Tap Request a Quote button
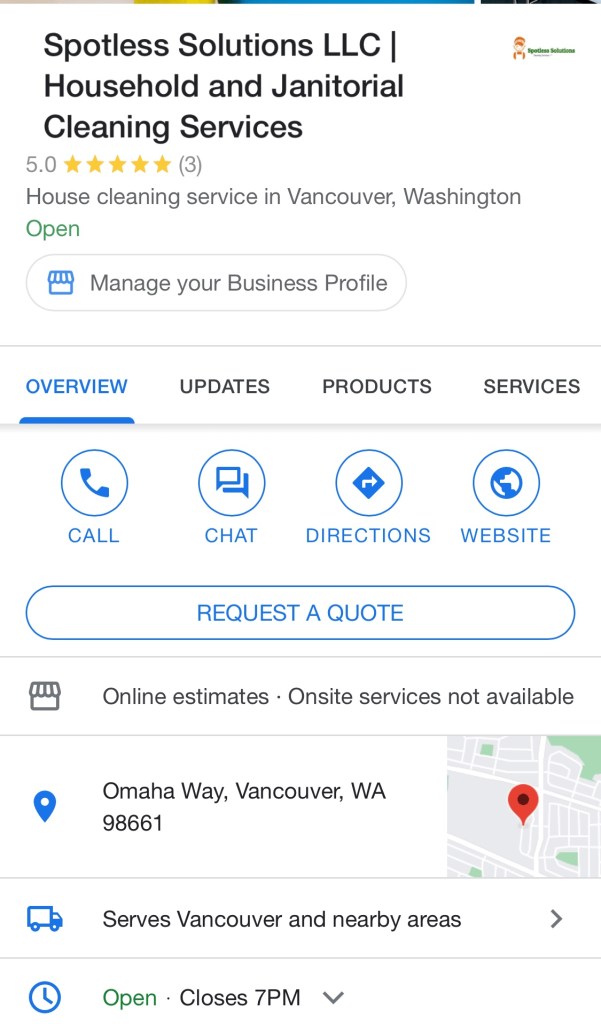This screenshot has height=1024, width=601. (x=300, y=613)
